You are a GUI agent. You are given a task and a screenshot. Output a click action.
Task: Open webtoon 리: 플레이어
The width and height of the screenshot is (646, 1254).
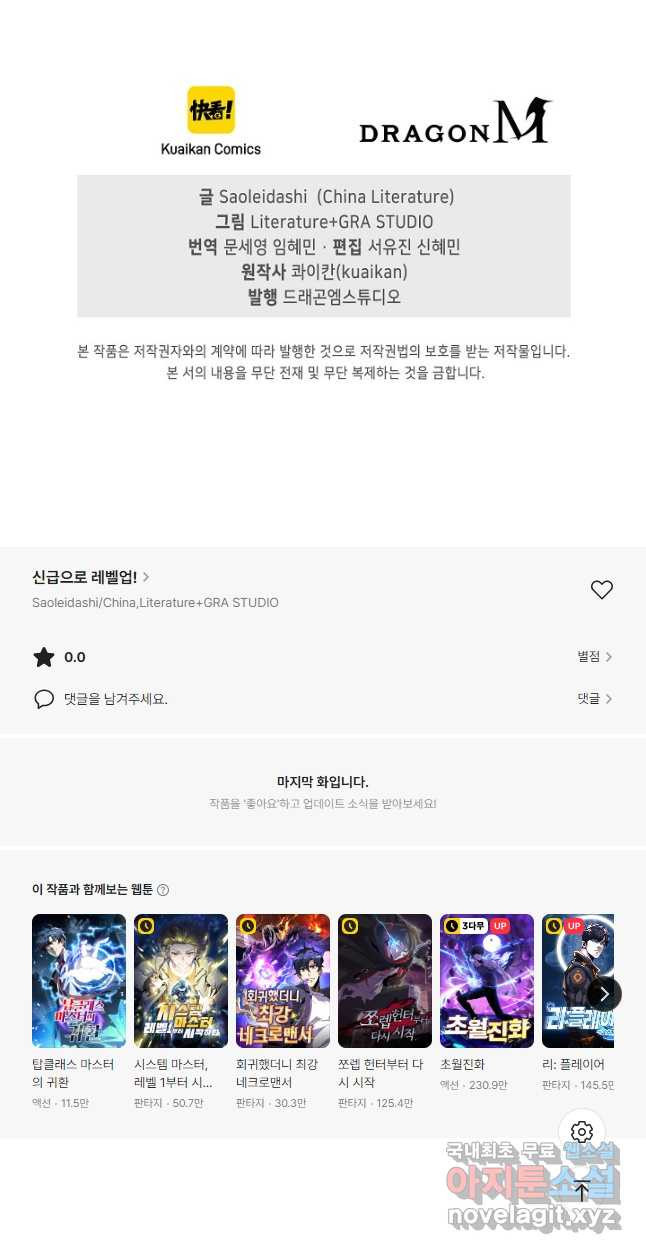pos(577,981)
